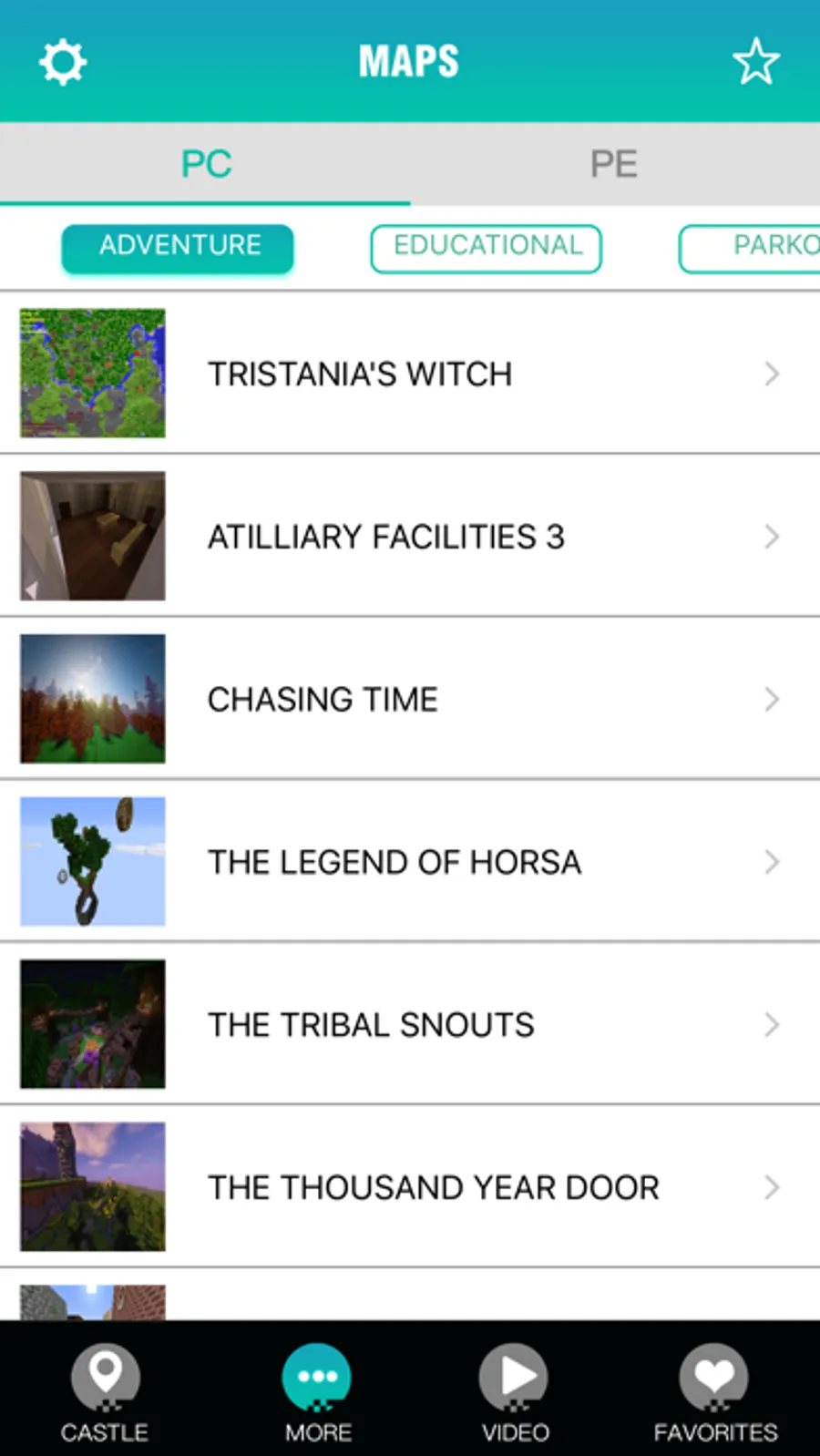820x1456 pixels.
Task: Open the Chasing Time map
Action: (x=410, y=699)
